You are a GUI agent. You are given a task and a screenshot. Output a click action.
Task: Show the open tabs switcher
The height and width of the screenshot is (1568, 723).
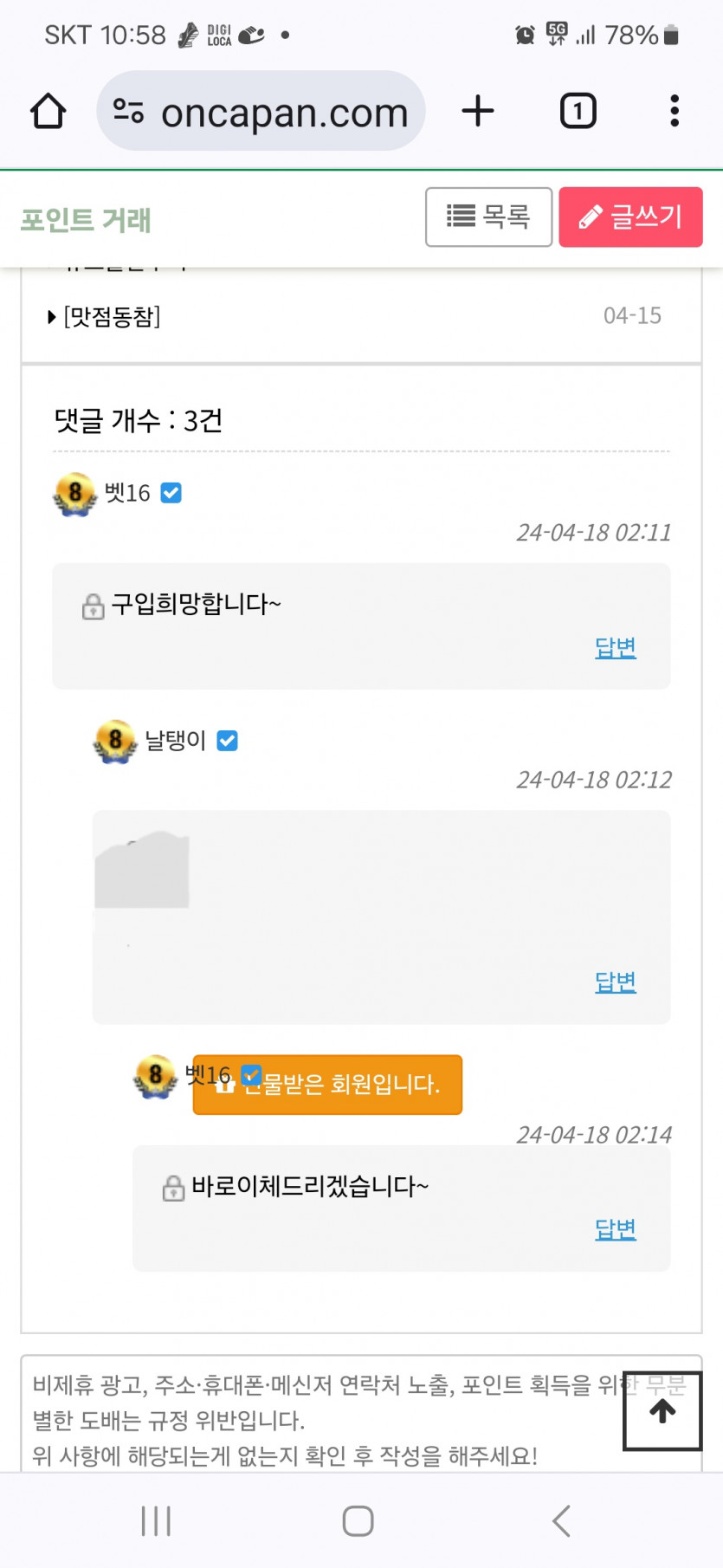point(578,112)
